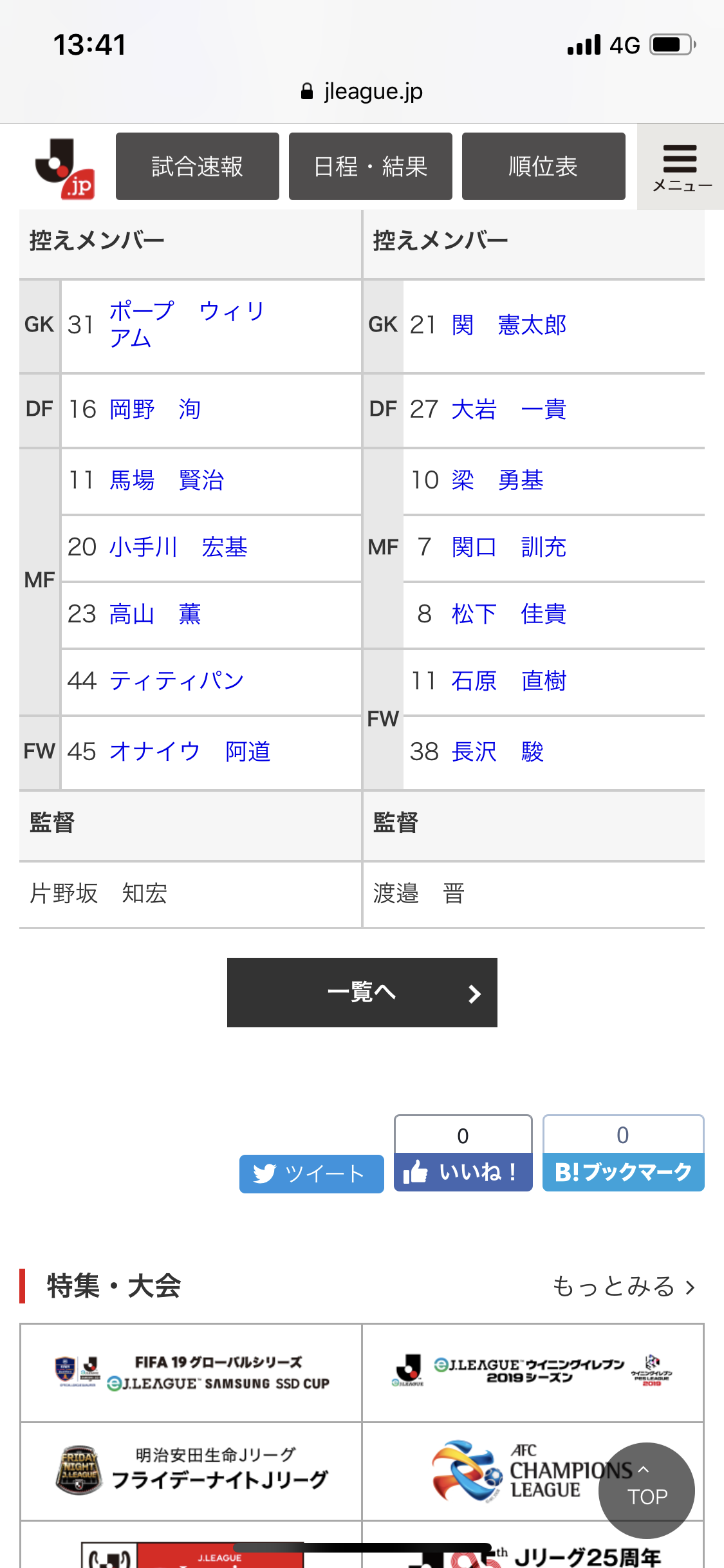View オナイウ 阿道 details
This screenshot has width=724, height=1568.
pos(190,752)
